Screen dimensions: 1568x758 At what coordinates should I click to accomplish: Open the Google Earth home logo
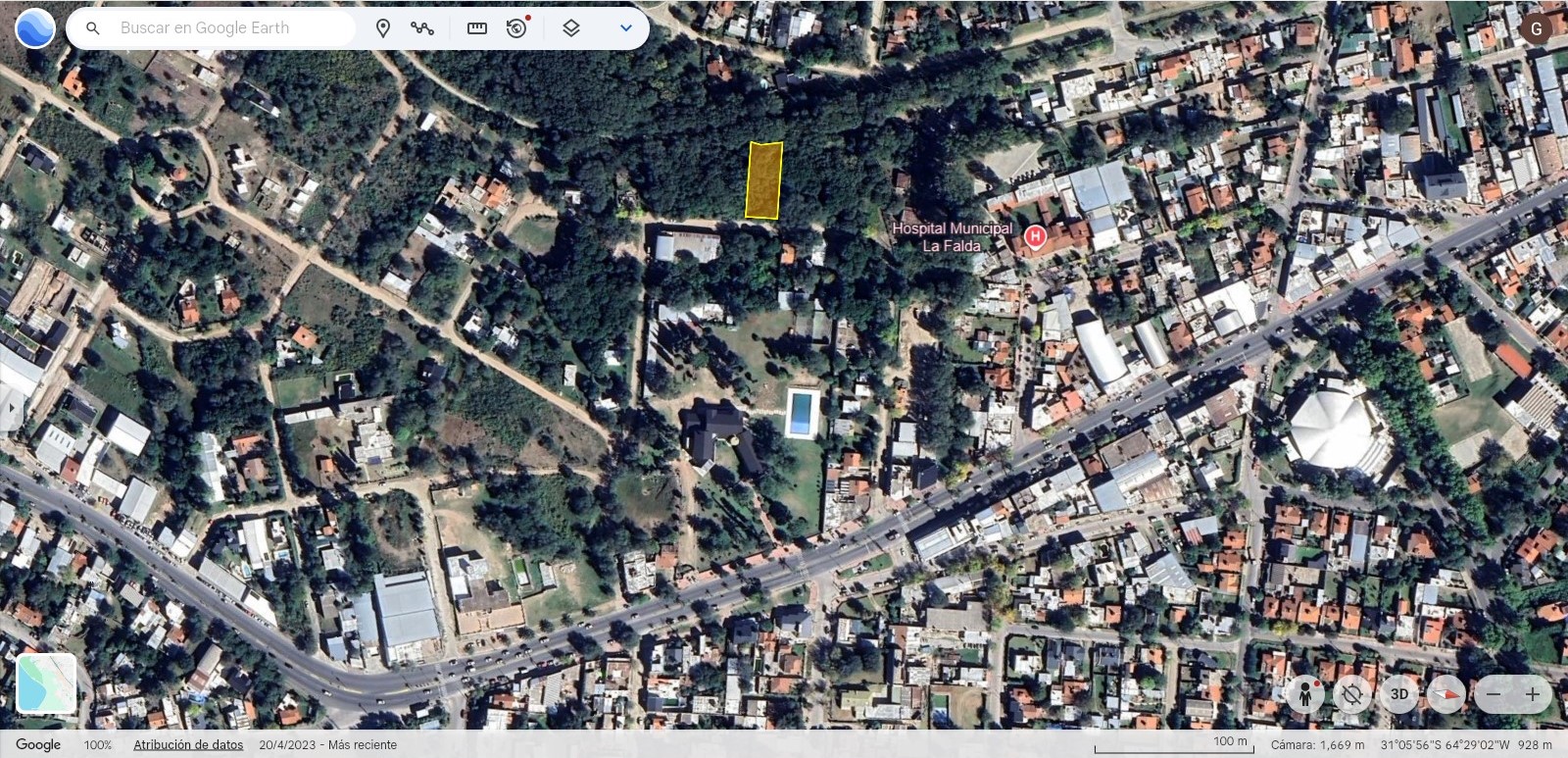(35, 28)
